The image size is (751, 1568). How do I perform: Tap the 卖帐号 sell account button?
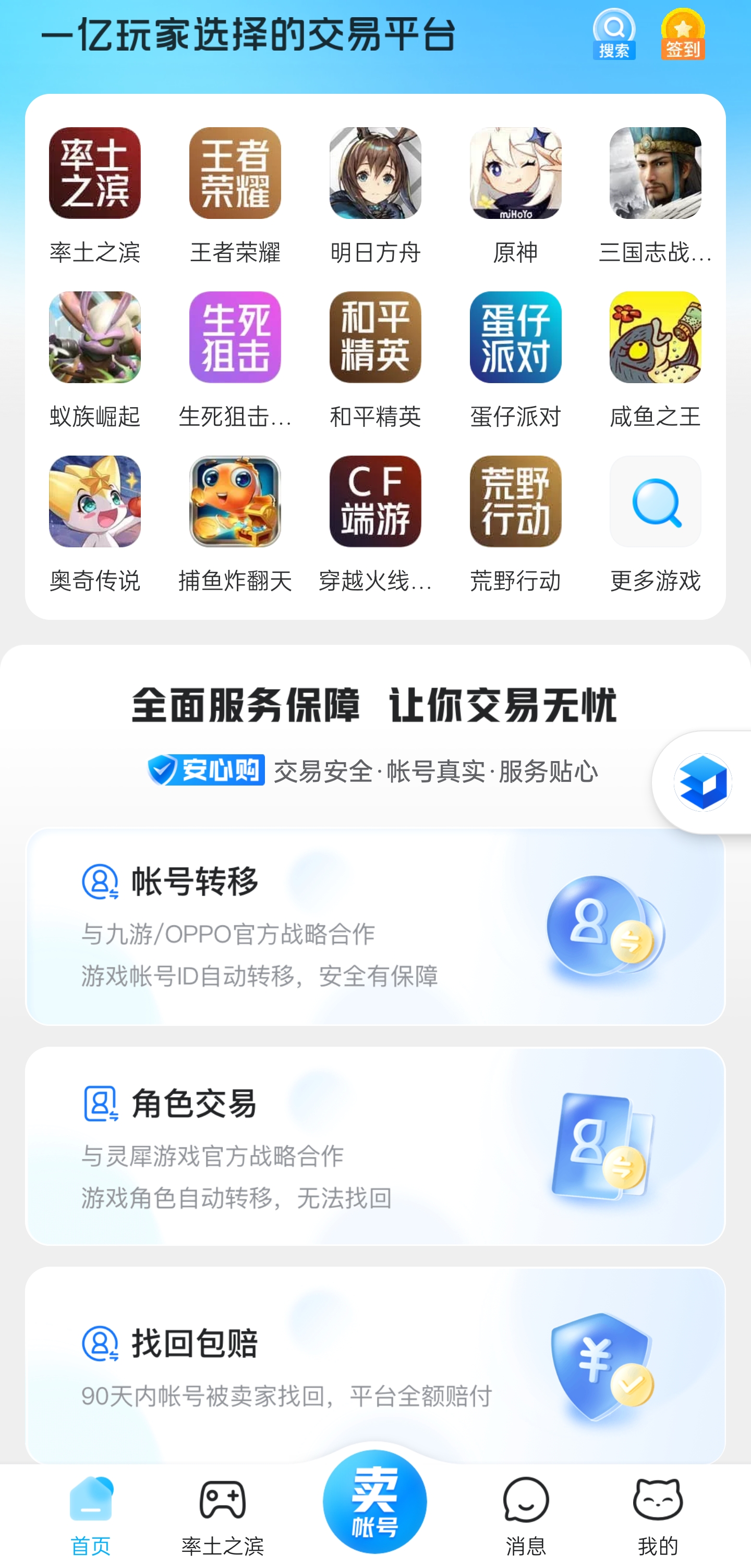(374, 1501)
